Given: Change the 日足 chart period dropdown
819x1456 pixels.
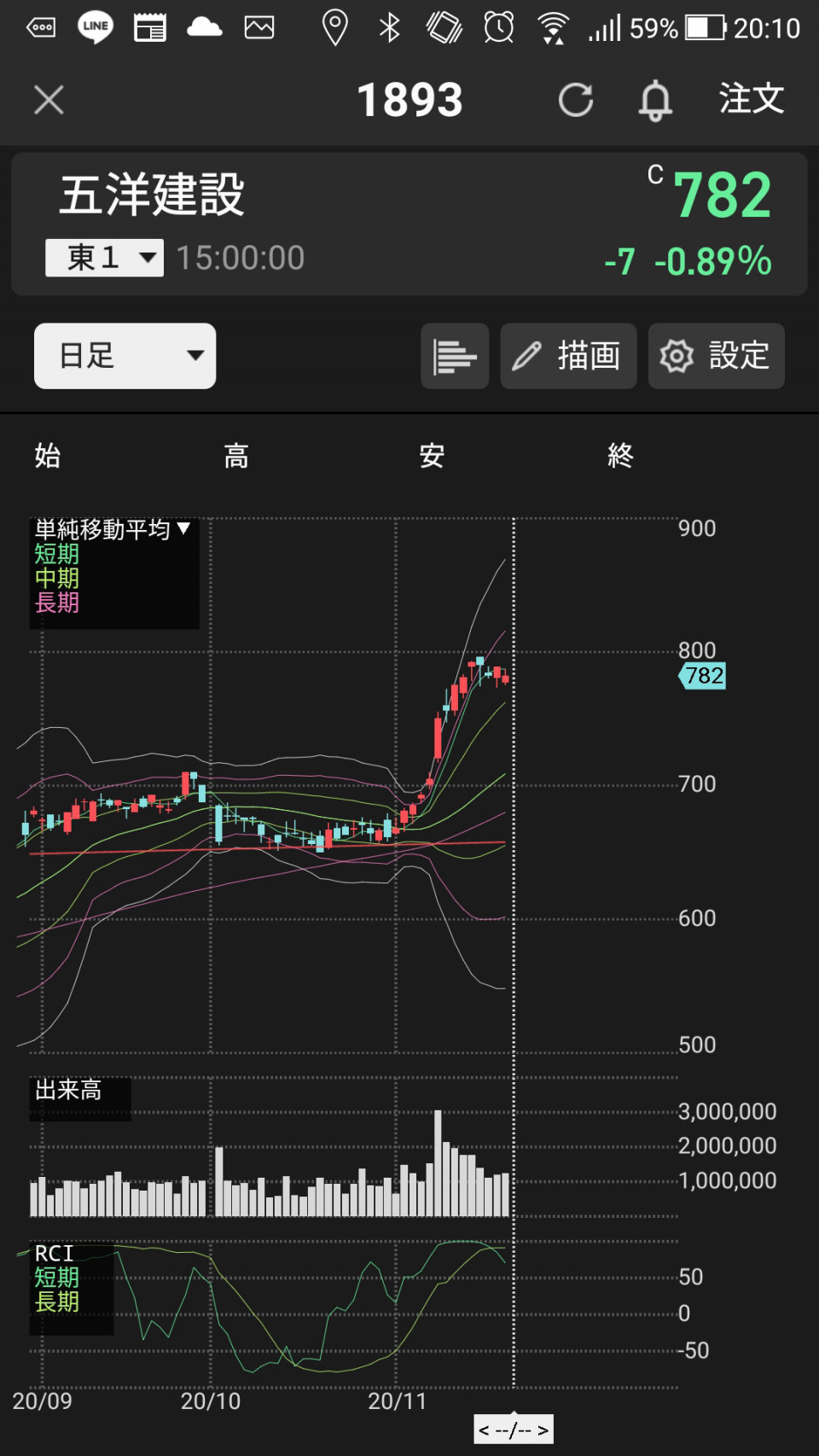Looking at the screenshot, I should 125,356.
